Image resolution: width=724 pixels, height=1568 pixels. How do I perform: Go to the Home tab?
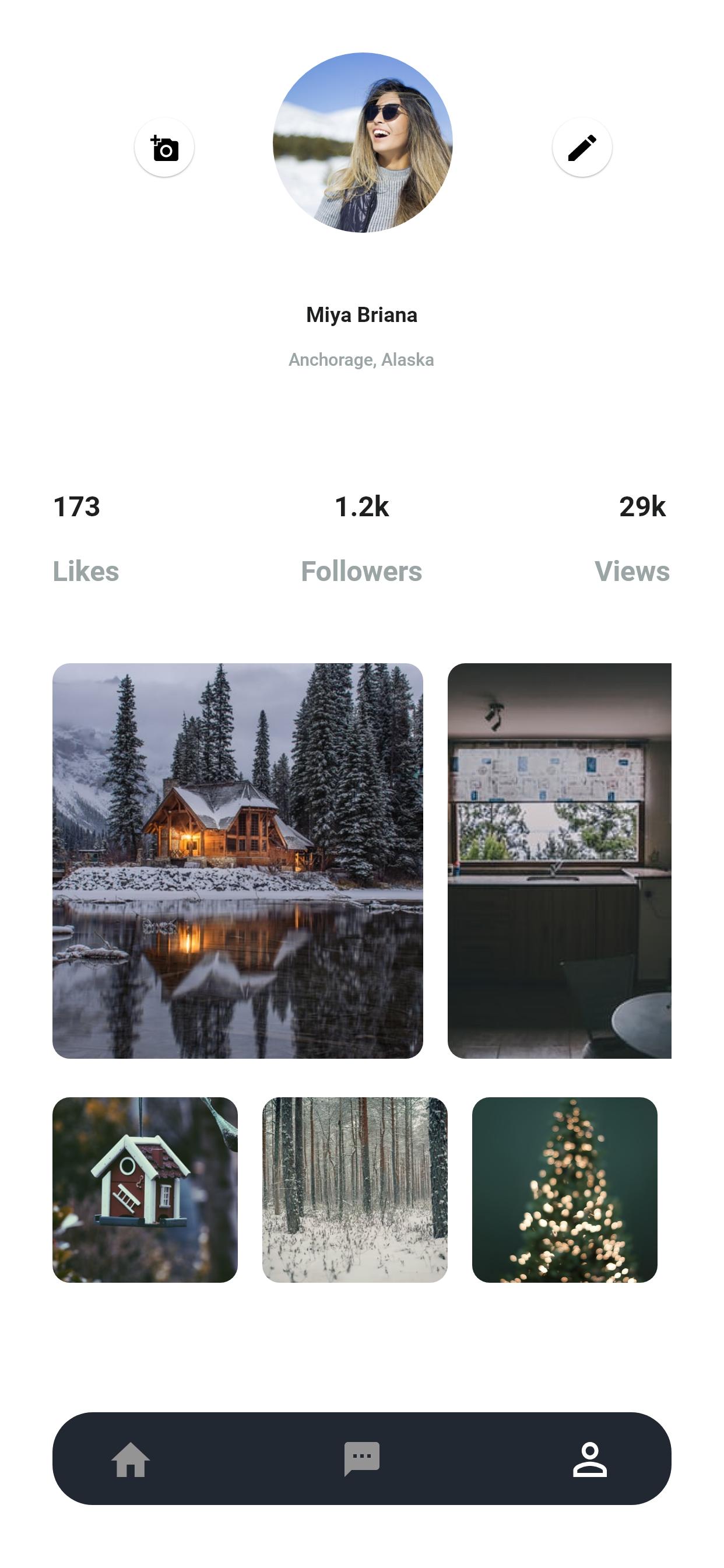(131, 1459)
